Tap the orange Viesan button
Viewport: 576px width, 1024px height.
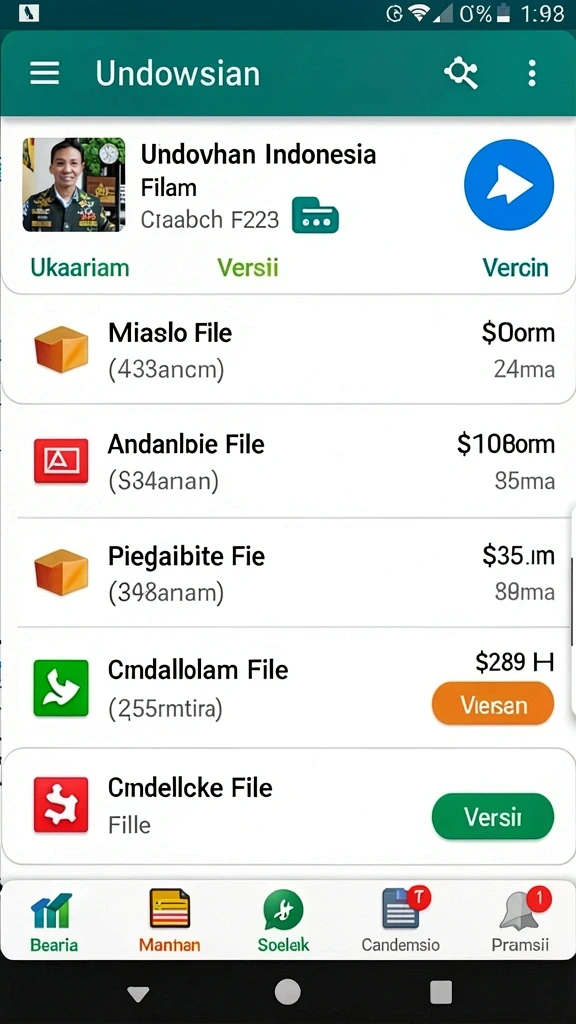(x=493, y=704)
